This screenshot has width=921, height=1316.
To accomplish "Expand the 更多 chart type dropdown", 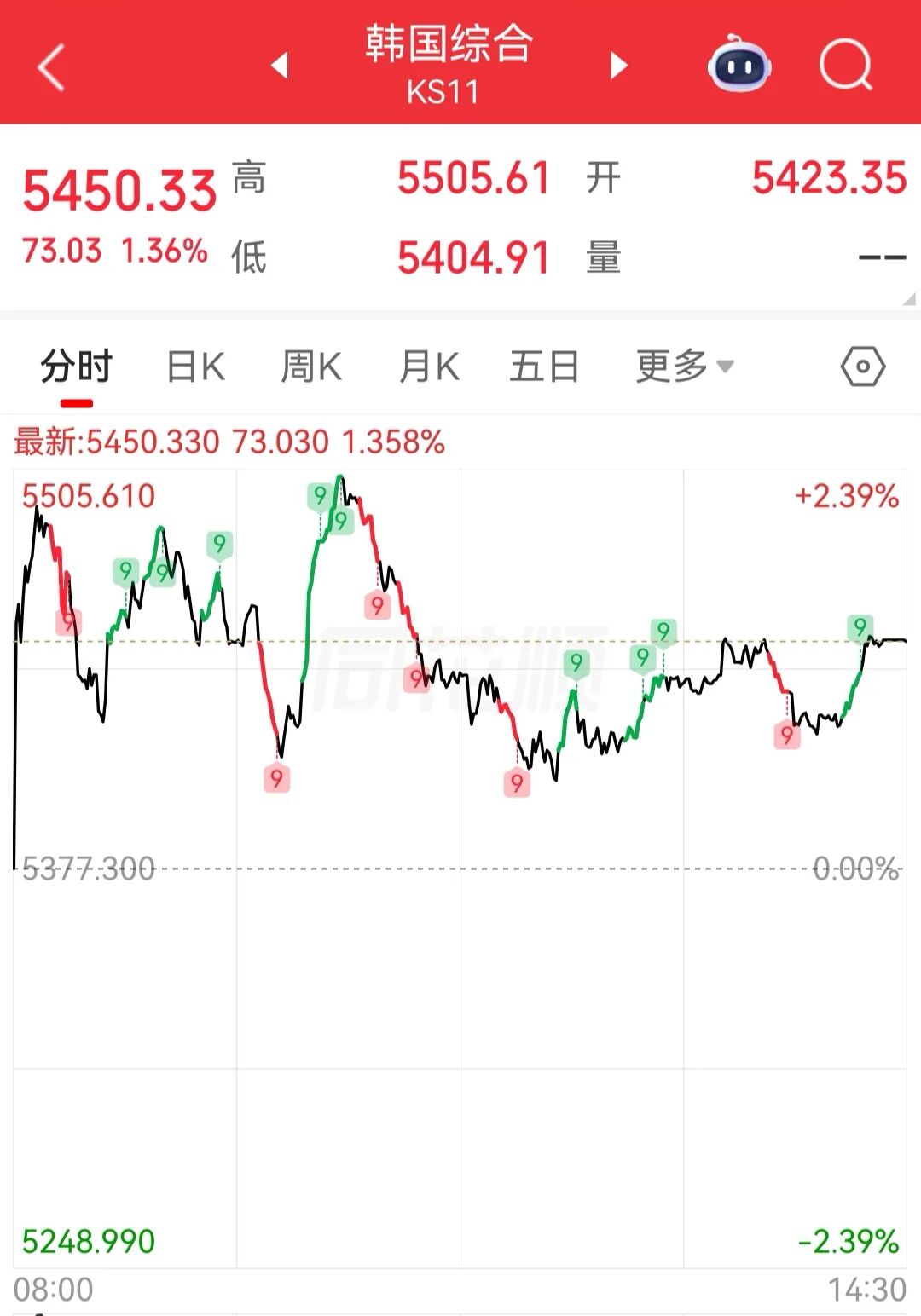I will click(x=674, y=365).
